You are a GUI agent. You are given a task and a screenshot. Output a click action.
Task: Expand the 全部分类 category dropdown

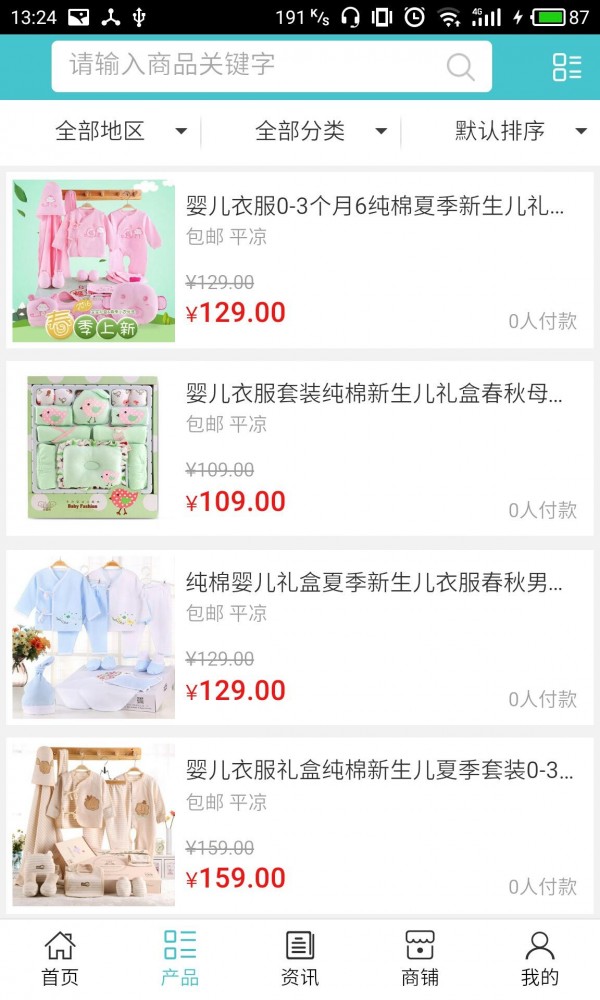point(320,131)
